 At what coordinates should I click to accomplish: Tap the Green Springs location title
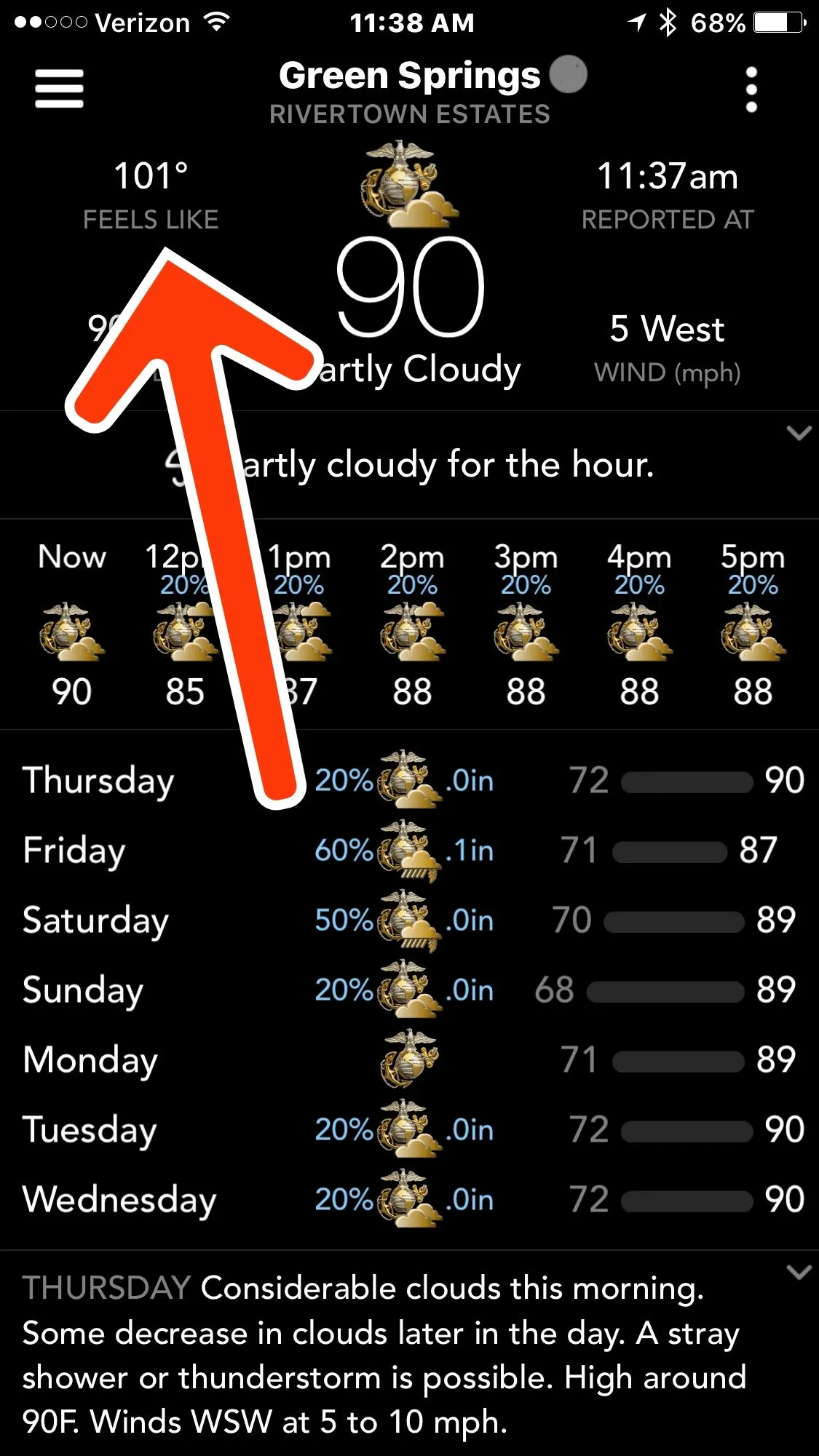[409, 76]
